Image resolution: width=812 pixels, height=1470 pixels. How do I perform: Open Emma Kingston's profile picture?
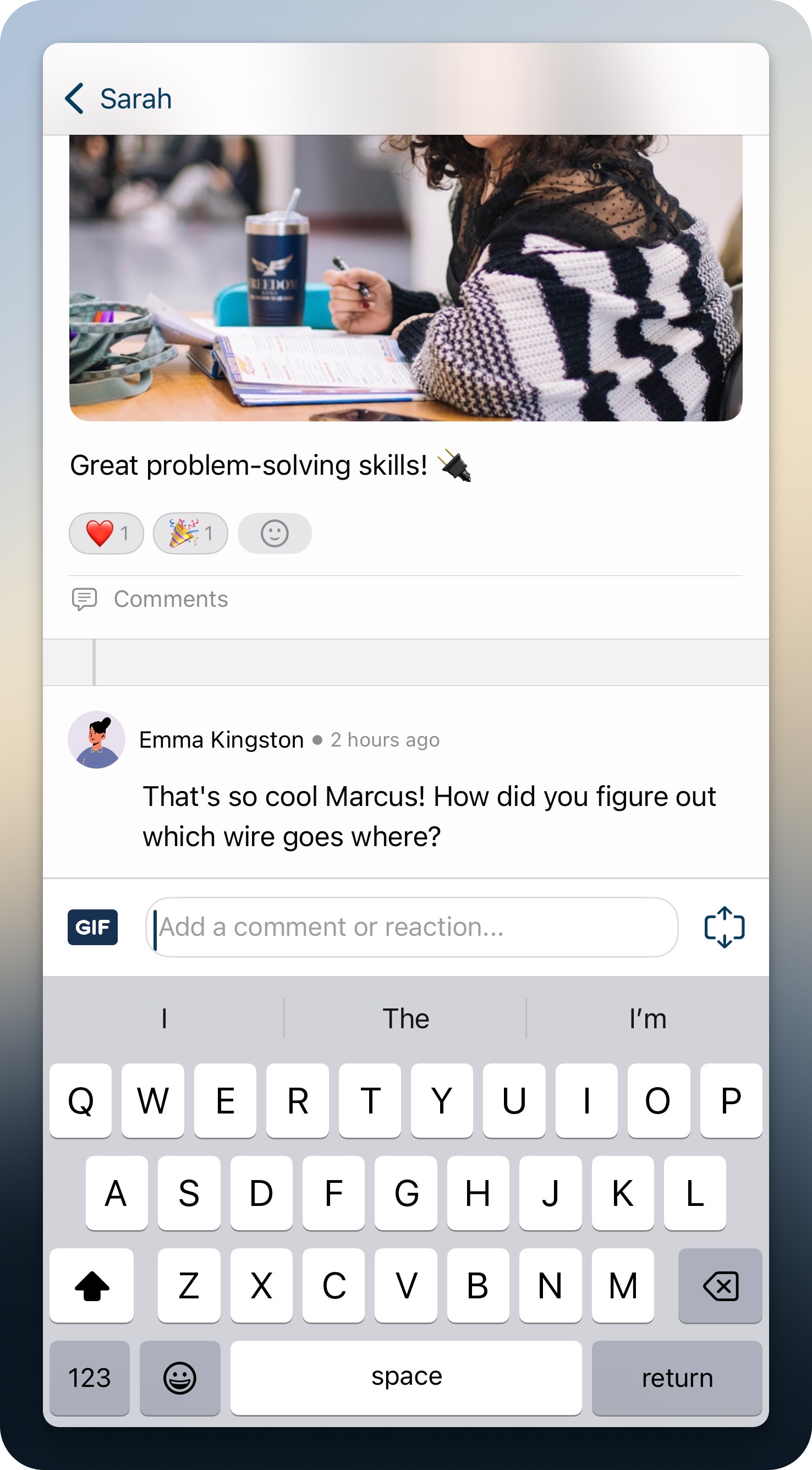[96, 739]
